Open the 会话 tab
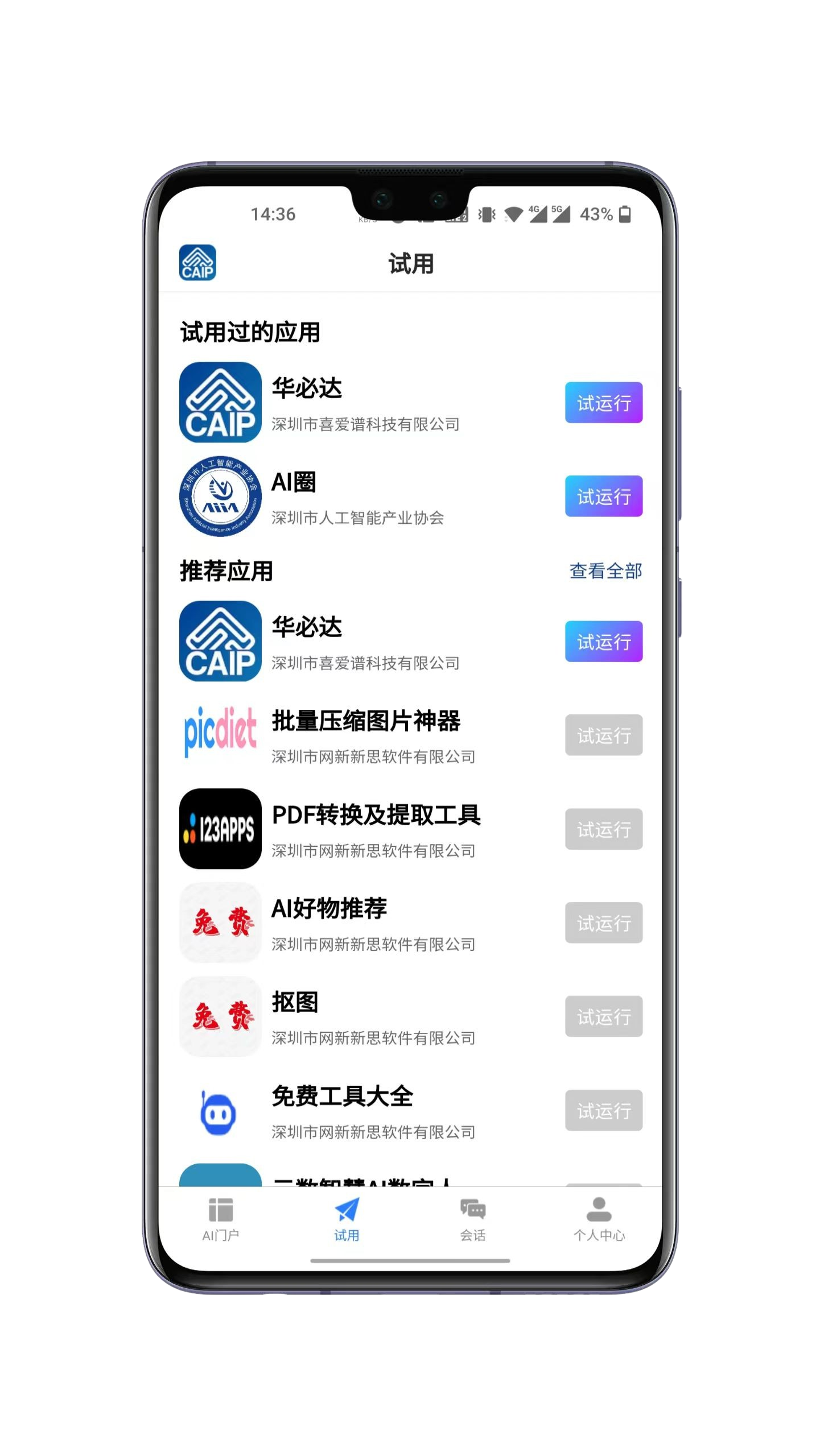The width and height of the screenshot is (824, 1456). coord(473,1218)
